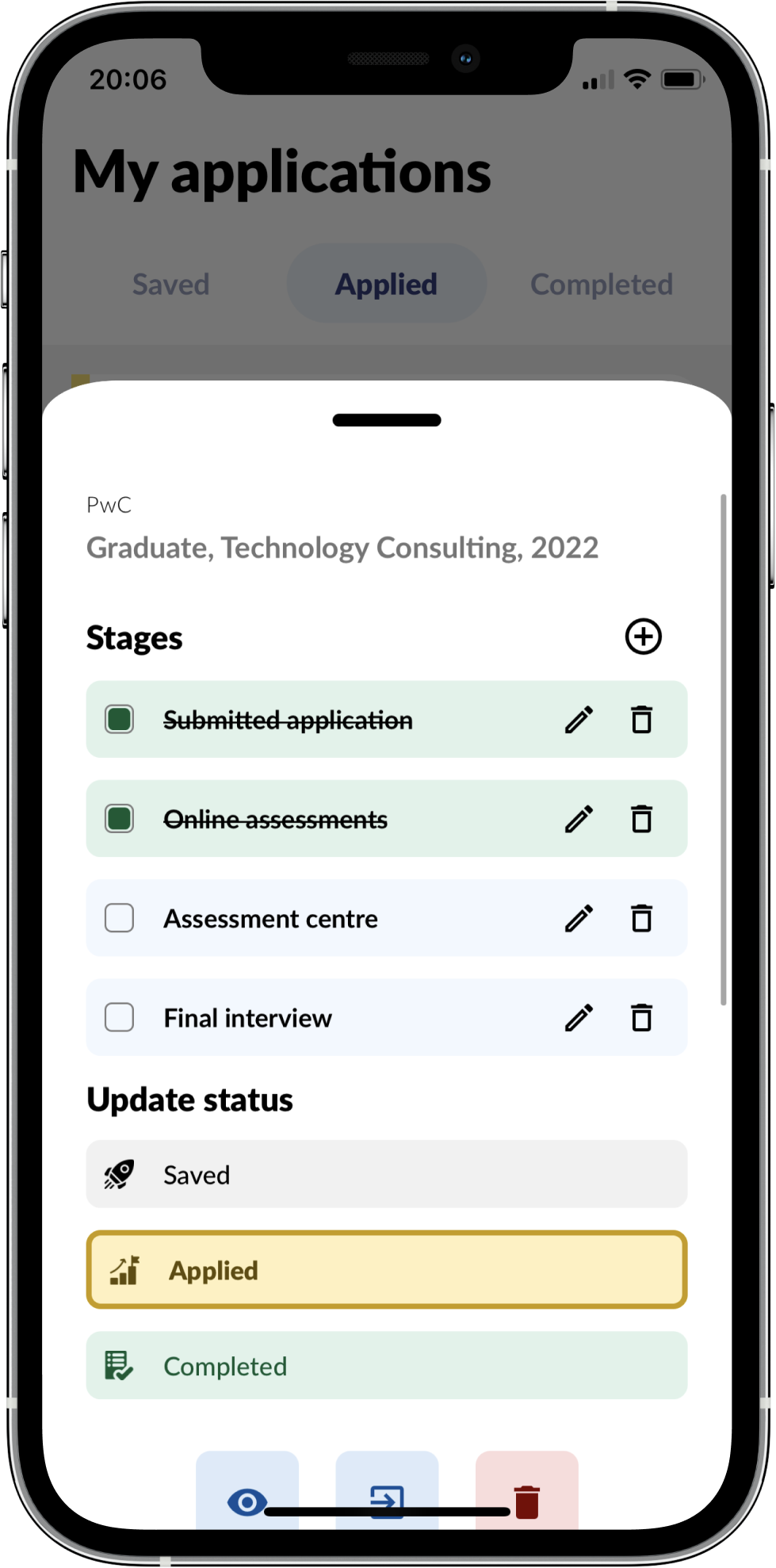Viewport: 776px width, 1568px height.
Task: Add a new stage with the plus icon
Action: click(x=643, y=637)
